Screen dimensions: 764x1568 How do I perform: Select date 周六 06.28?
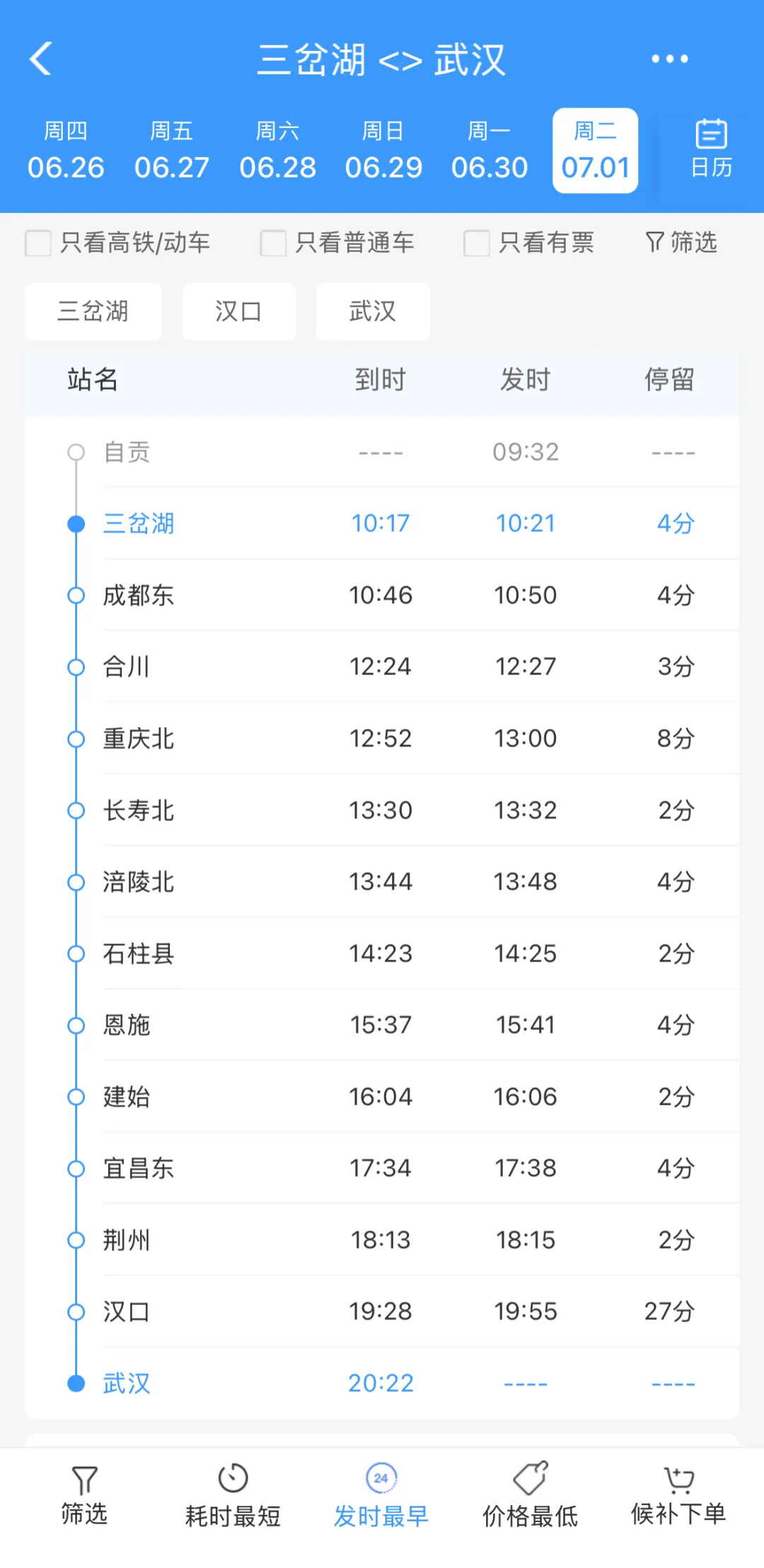point(277,151)
